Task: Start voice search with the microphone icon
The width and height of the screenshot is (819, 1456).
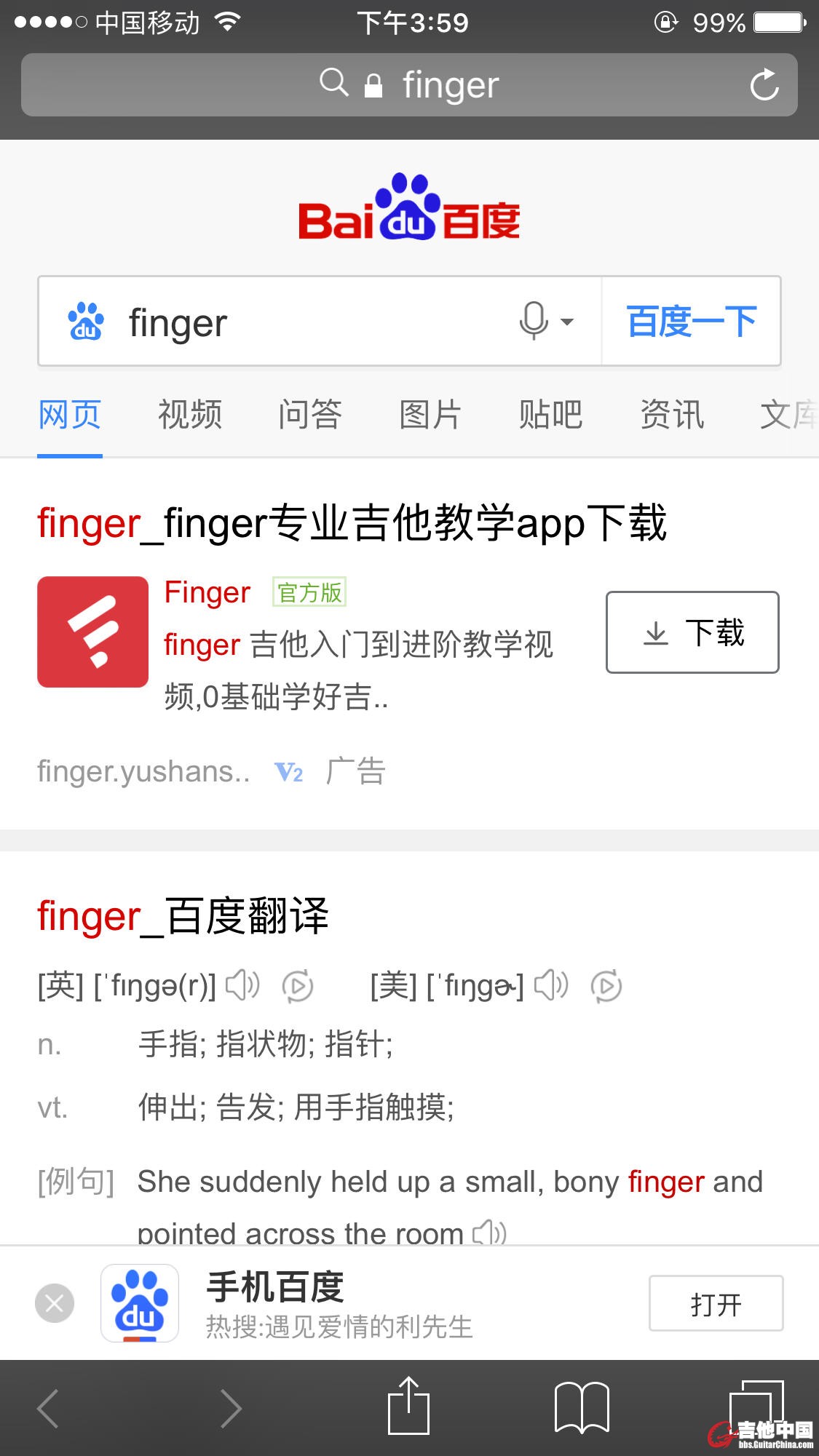Action: coord(534,321)
